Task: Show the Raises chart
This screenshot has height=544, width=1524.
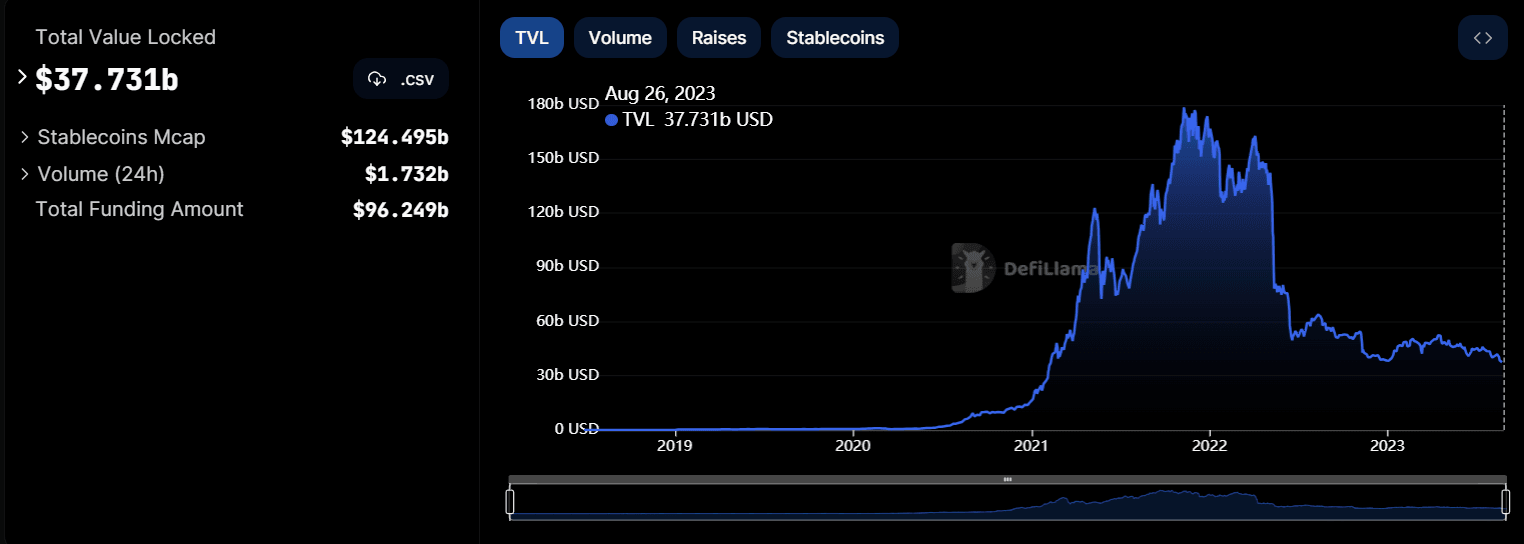Action: click(x=719, y=38)
